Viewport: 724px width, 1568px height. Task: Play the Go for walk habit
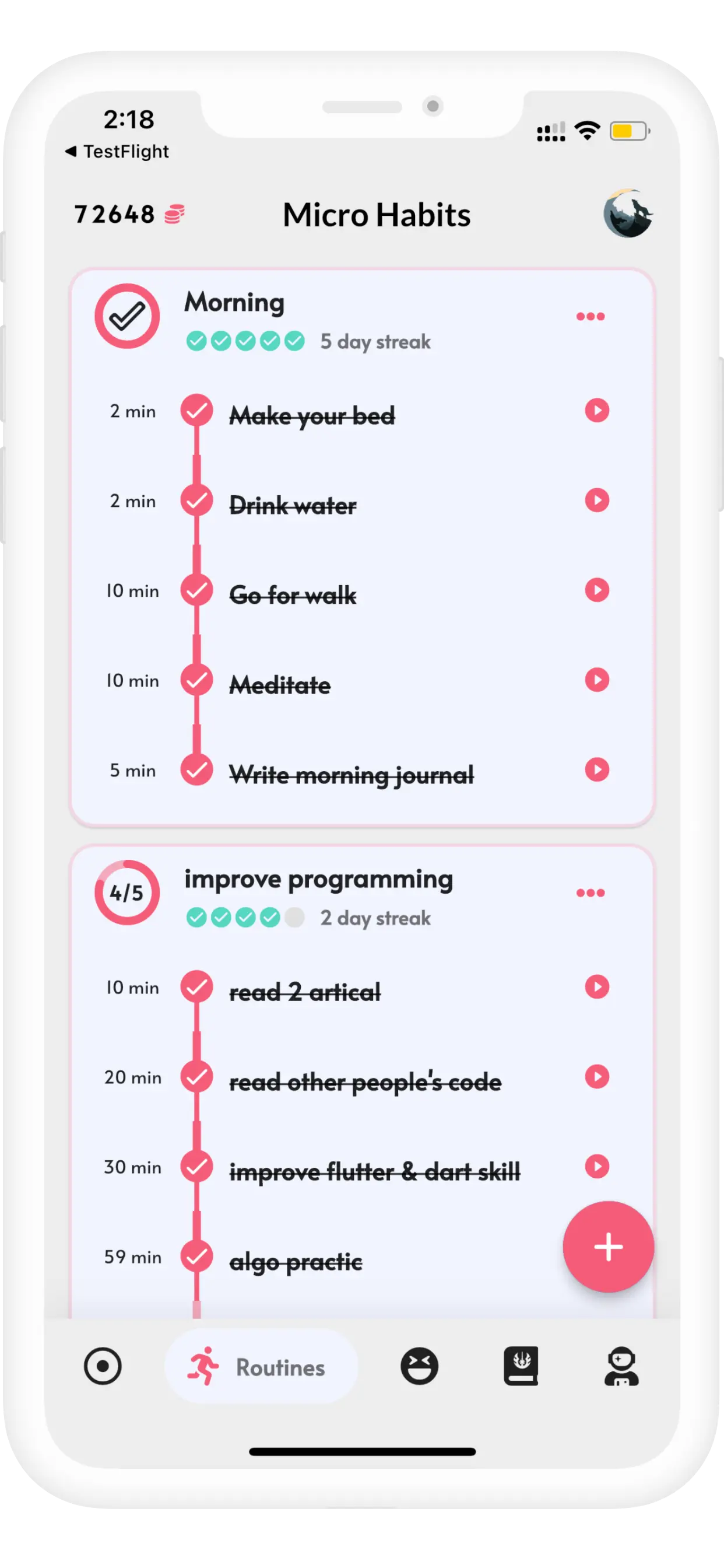click(597, 590)
